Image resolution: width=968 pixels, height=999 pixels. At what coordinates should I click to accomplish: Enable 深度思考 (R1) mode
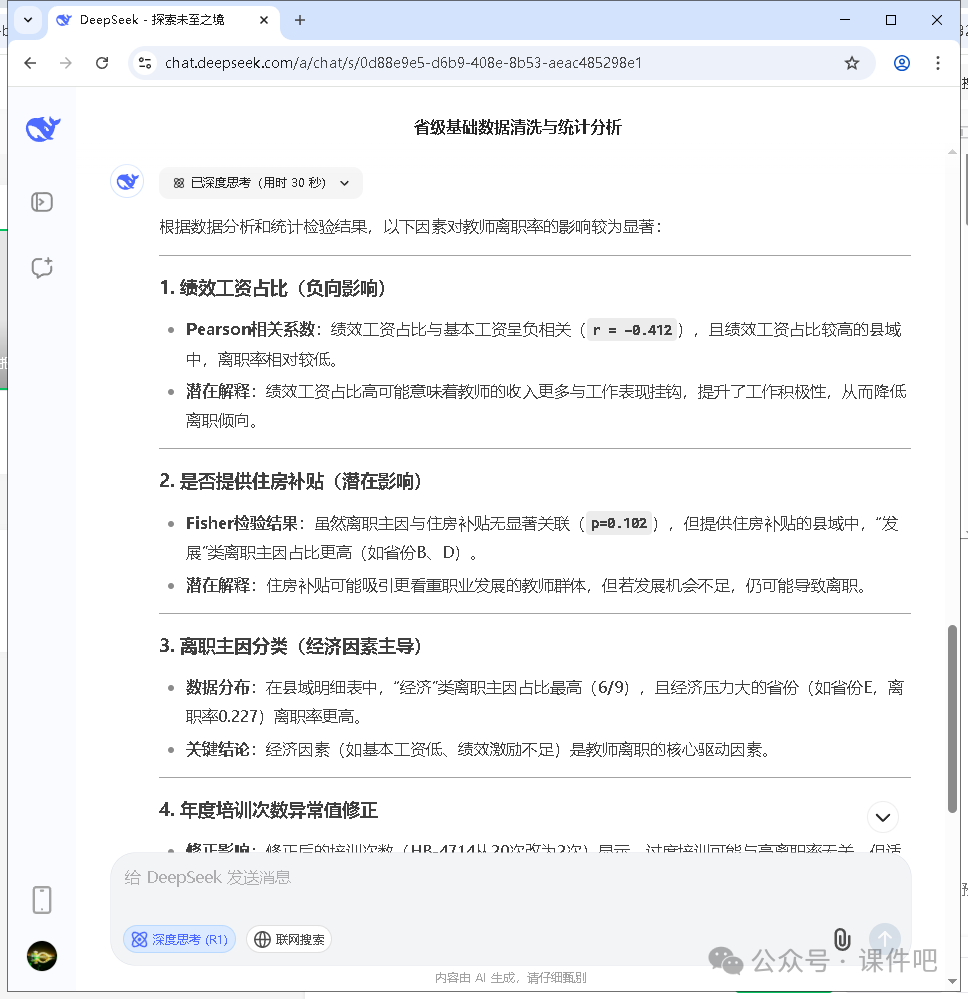[x=179, y=939]
